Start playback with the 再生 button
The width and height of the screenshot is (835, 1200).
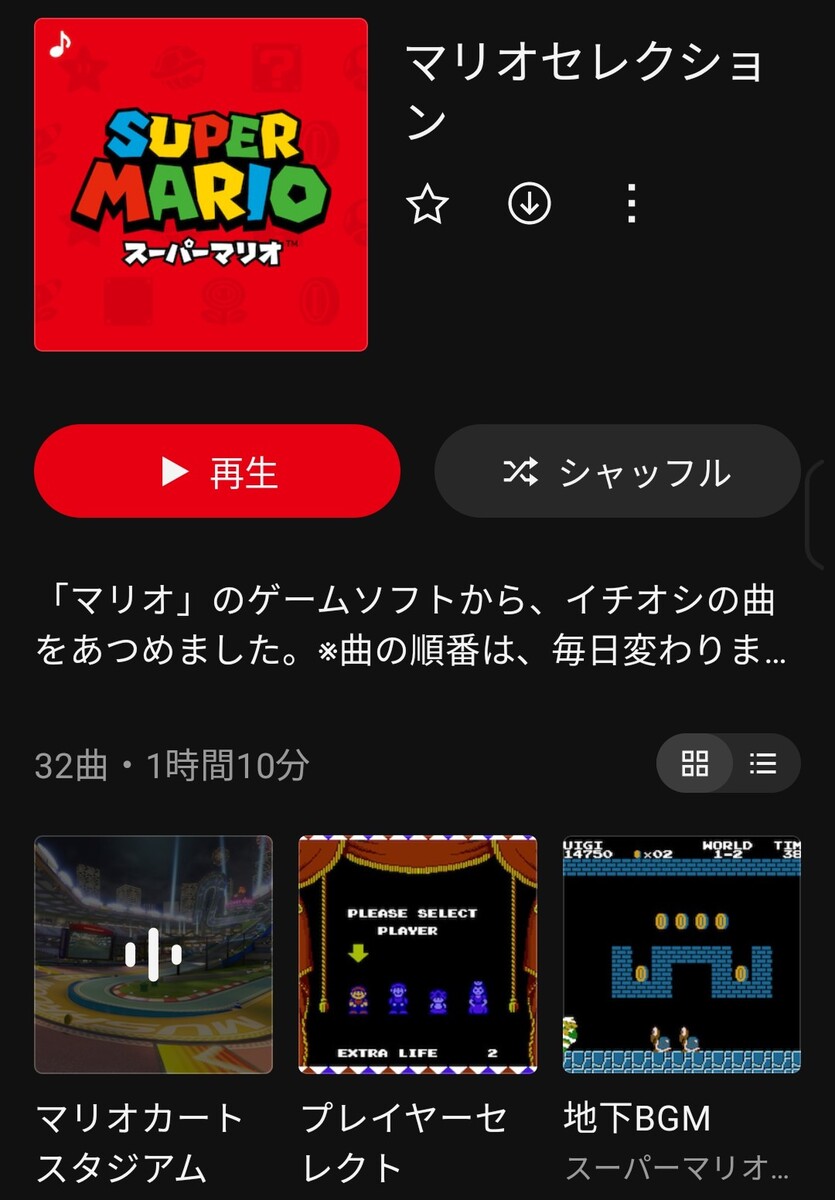217,471
